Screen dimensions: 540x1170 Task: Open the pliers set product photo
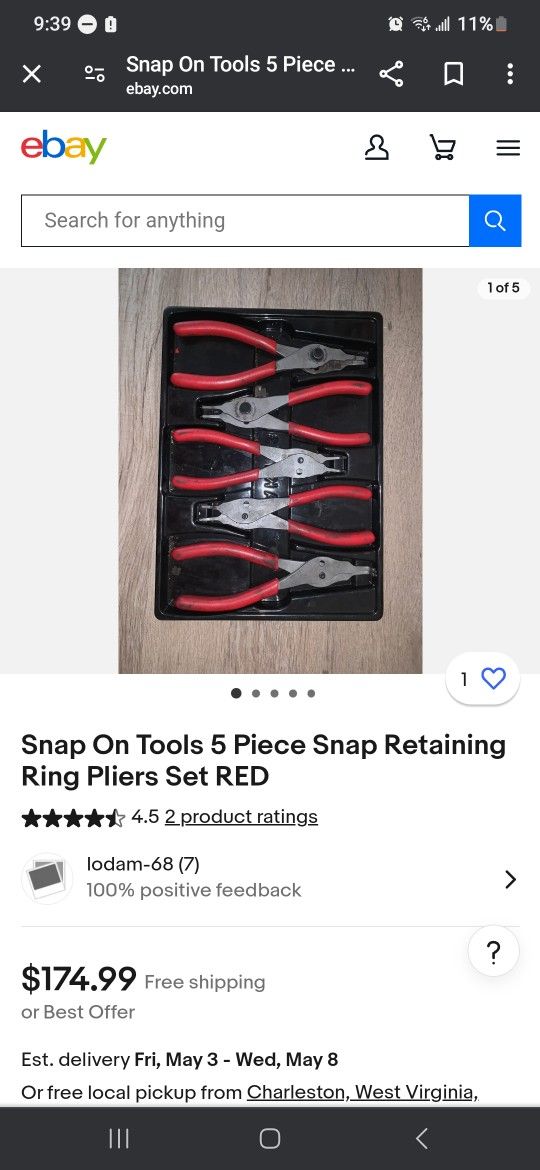(270, 471)
